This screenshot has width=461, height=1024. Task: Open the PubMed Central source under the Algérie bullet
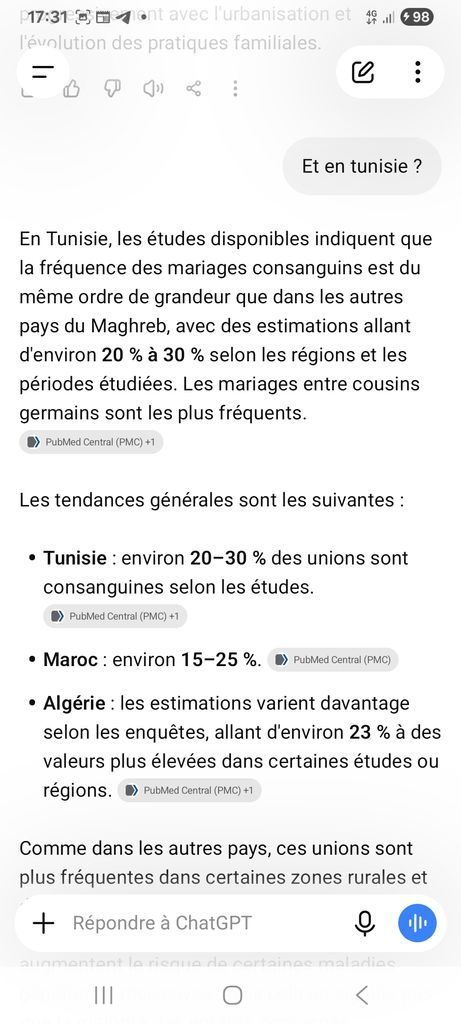[189, 790]
